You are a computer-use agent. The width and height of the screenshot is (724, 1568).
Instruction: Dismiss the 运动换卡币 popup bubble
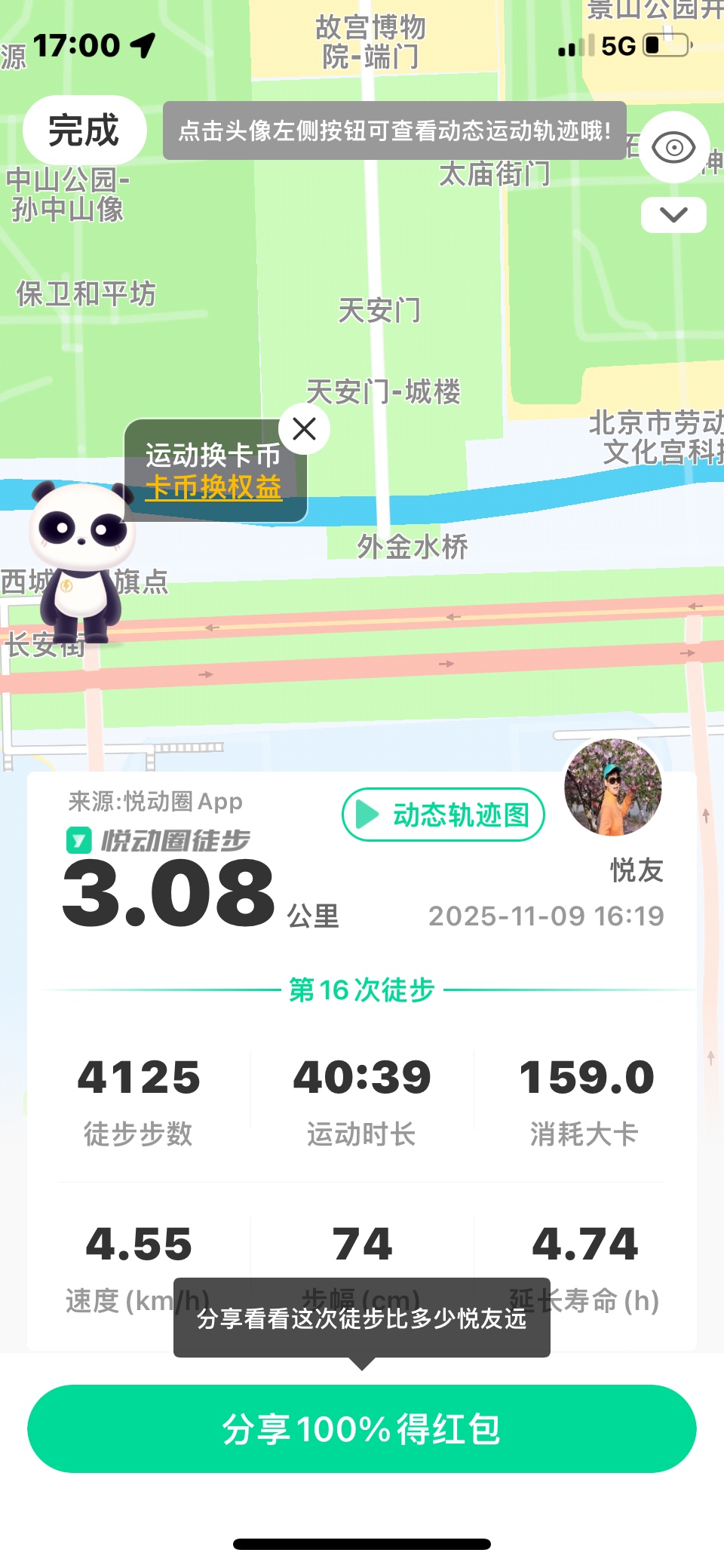coord(304,429)
